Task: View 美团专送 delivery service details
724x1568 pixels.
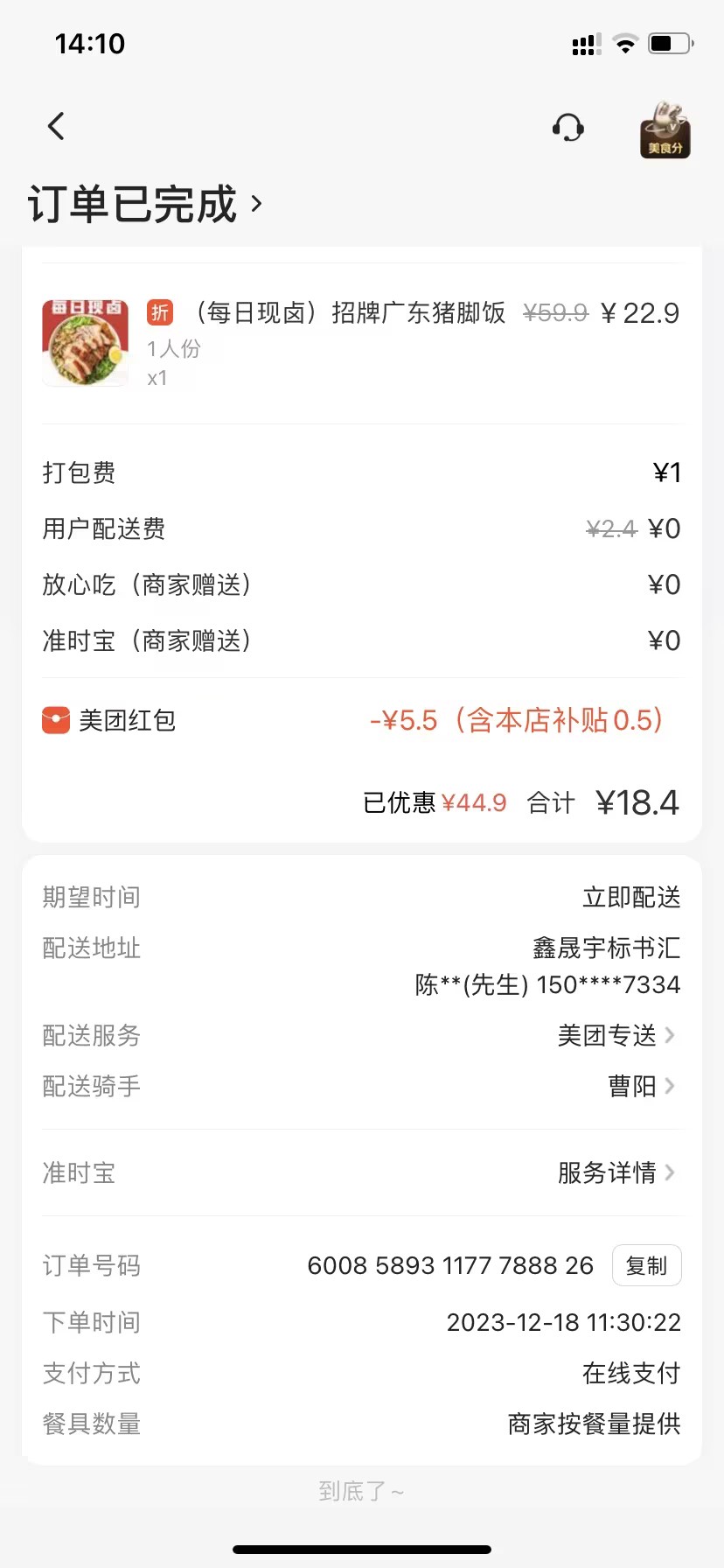Action: pos(616,1036)
